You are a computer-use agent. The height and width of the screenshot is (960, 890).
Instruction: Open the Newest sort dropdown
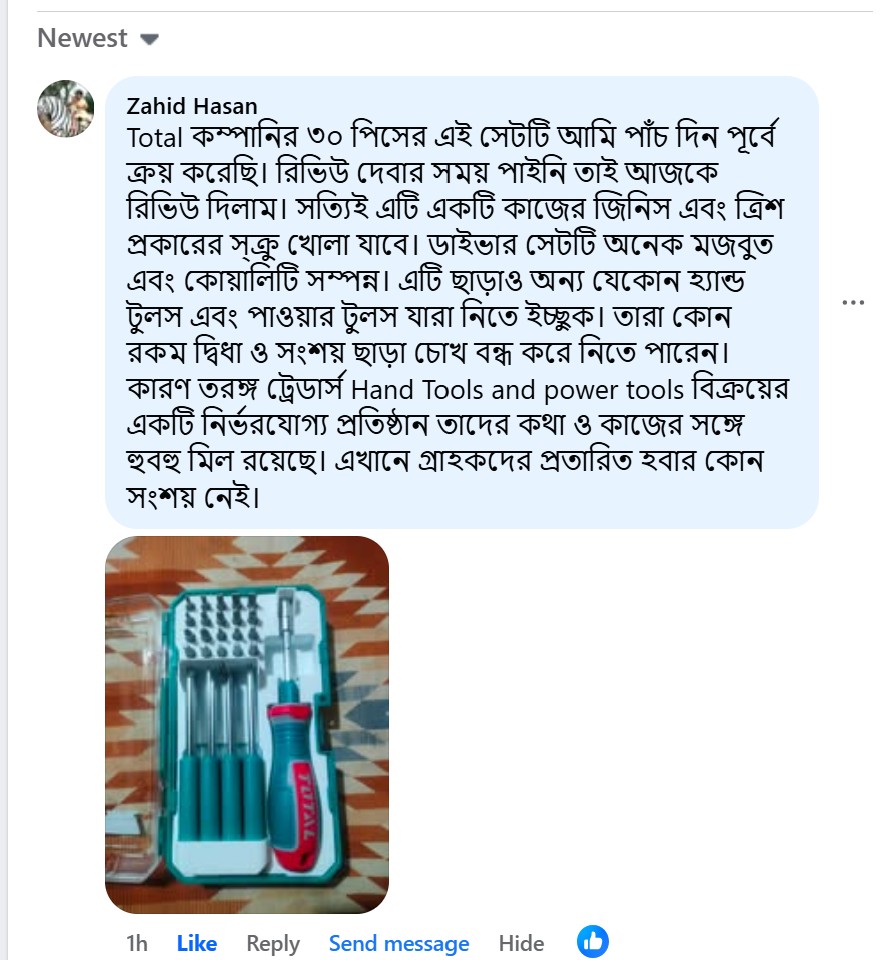tap(98, 39)
